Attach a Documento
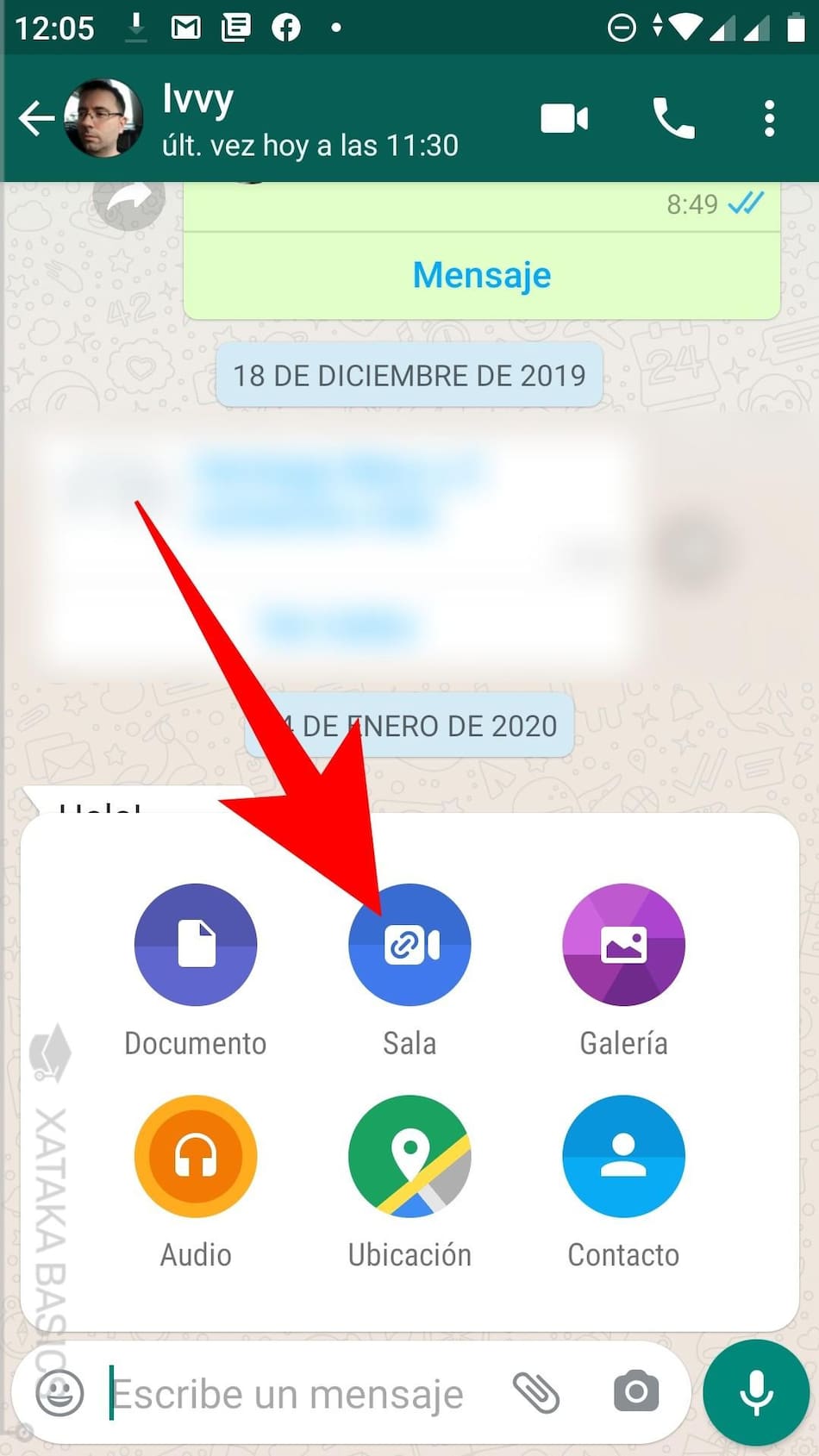Viewport: 819px width, 1456px height. [x=196, y=945]
